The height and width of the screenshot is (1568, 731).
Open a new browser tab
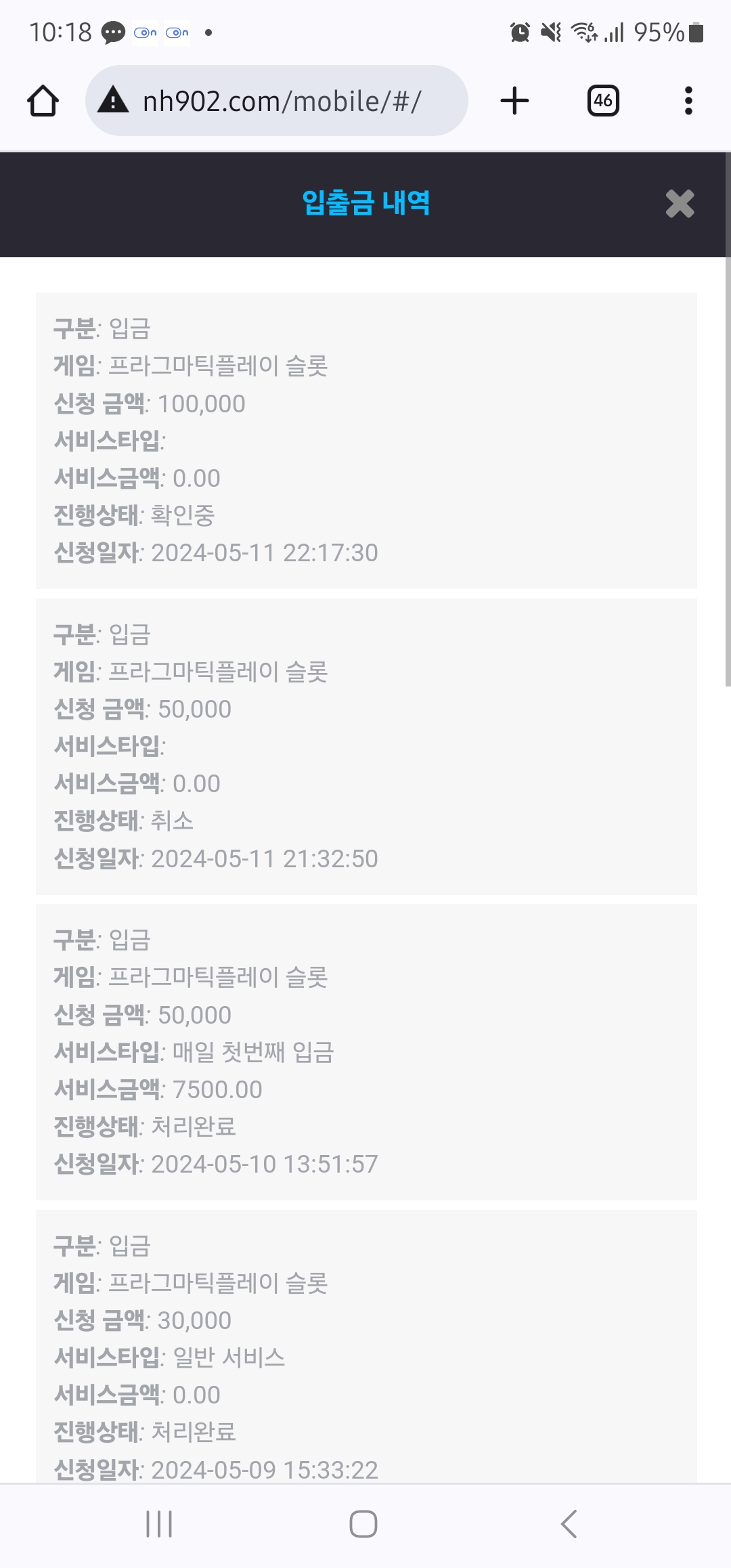[x=514, y=101]
